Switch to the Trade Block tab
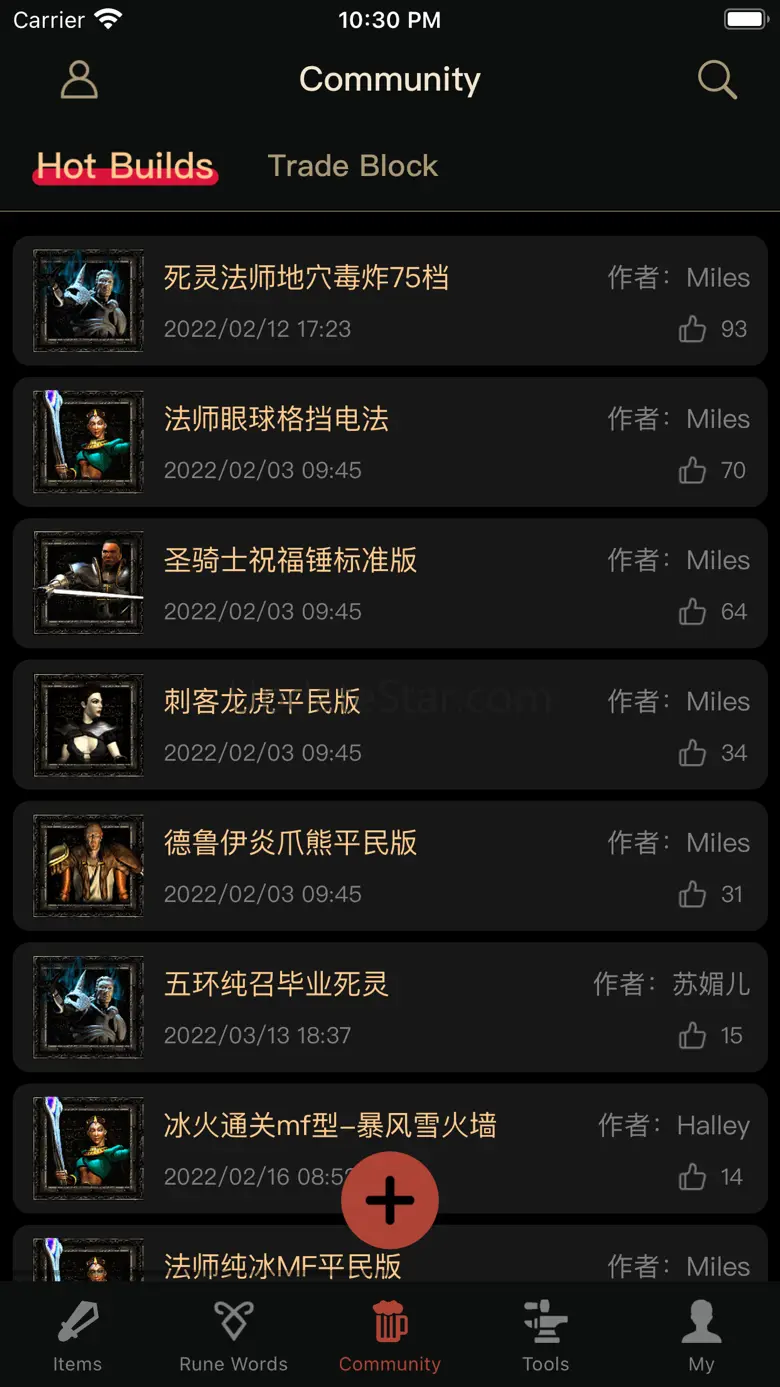Screen dimensions: 780x1387 click(x=352, y=166)
